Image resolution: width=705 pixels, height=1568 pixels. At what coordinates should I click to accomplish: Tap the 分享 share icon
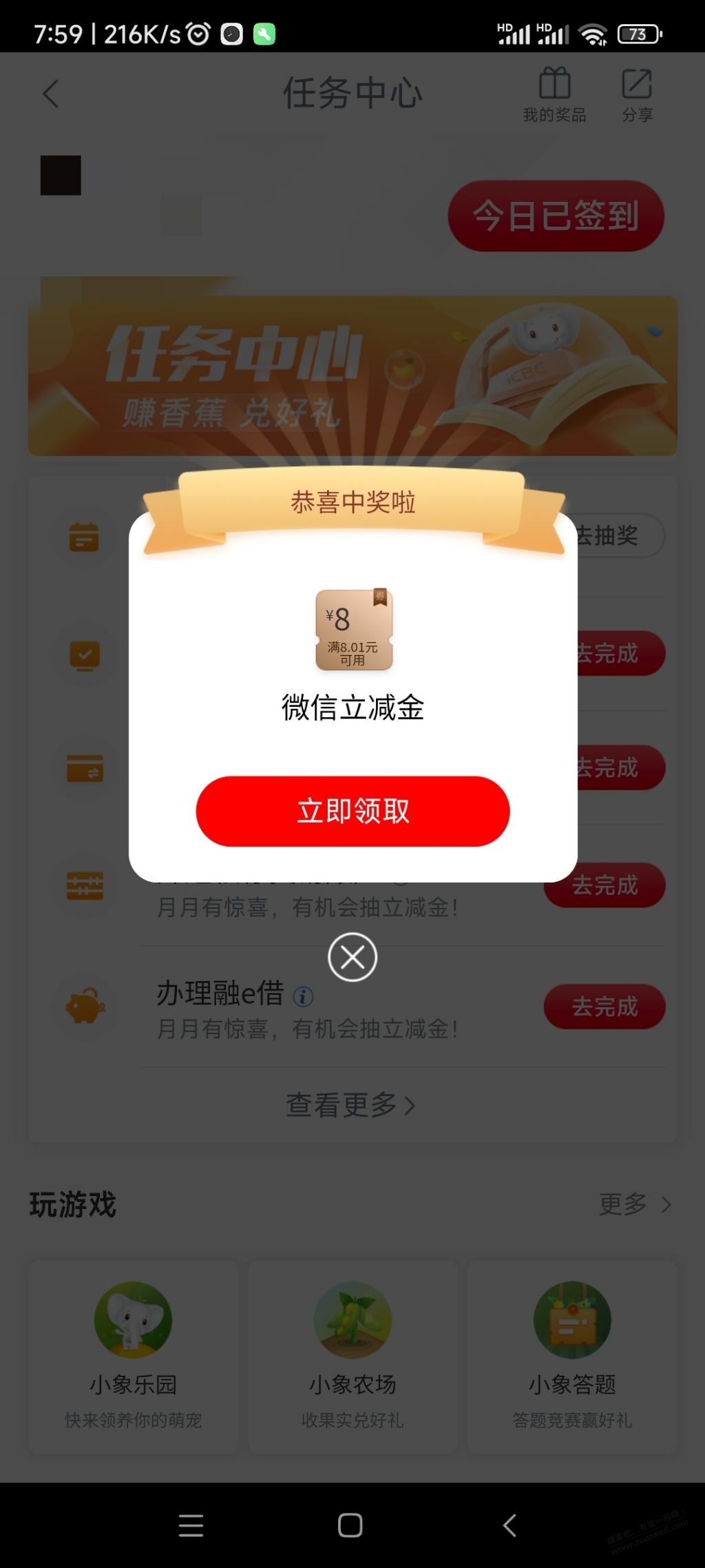coord(638,94)
